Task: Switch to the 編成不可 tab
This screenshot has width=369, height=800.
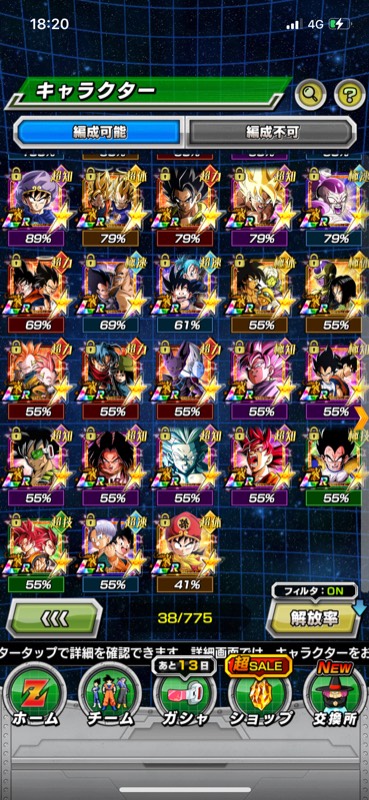Action: pos(270,132)
